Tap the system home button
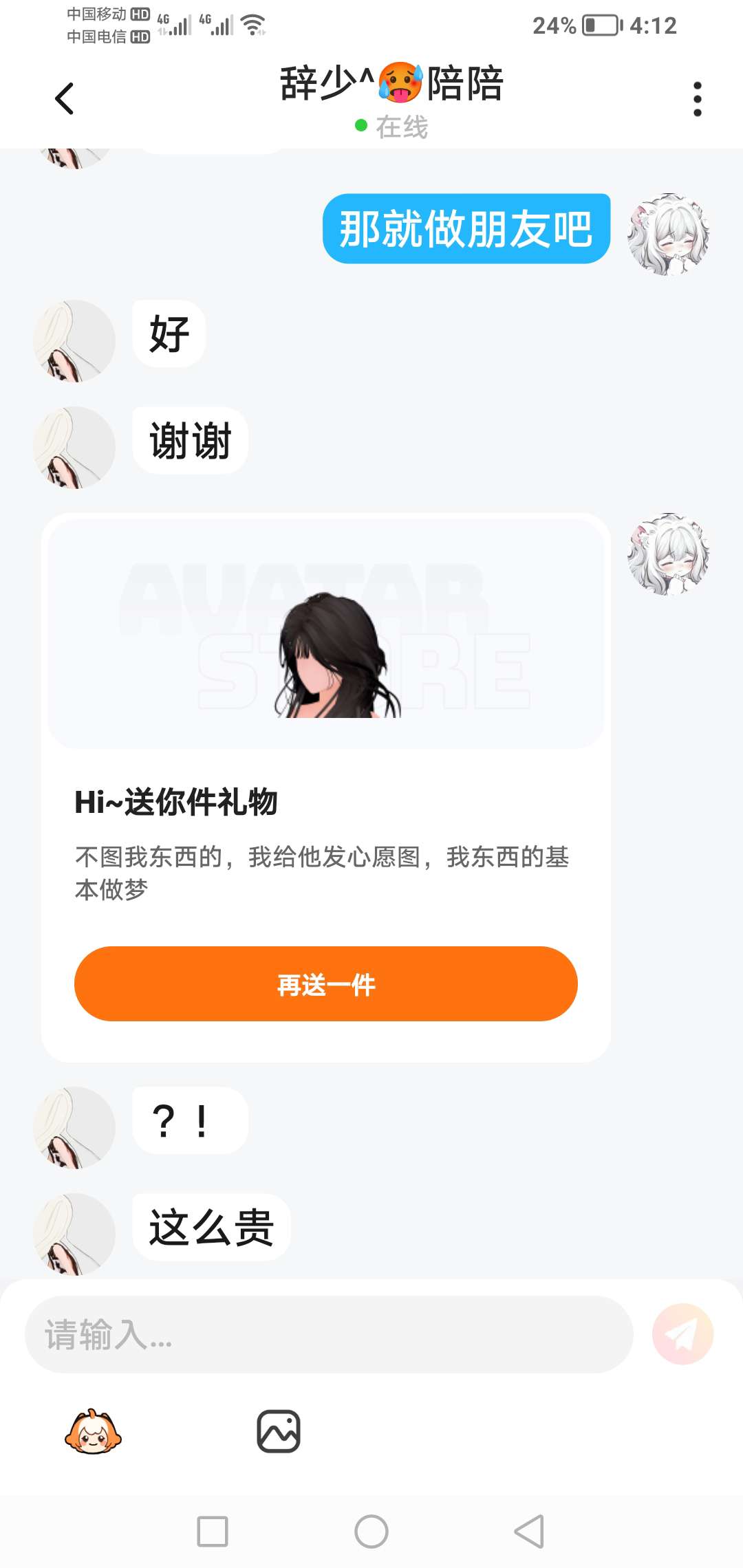The image size is (743, 1568). 371,1532
